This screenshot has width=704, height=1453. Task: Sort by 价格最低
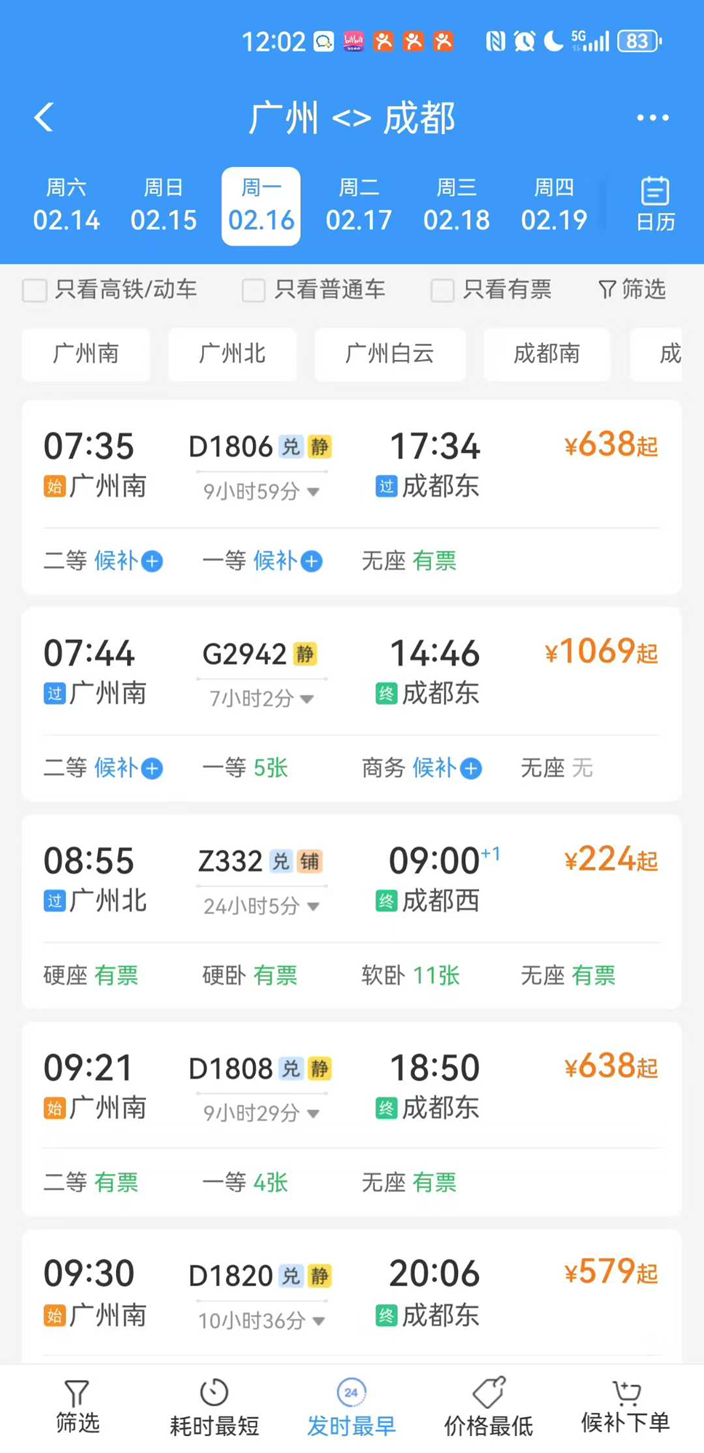click(488, 1408)
